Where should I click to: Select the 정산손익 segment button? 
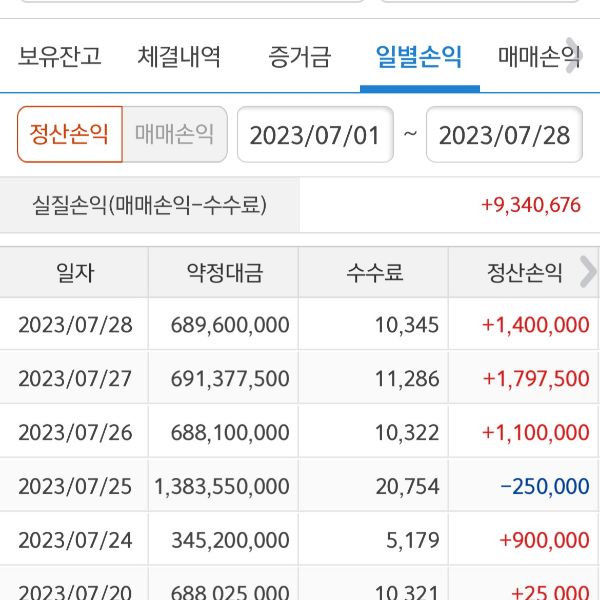(x=70, y=135)
